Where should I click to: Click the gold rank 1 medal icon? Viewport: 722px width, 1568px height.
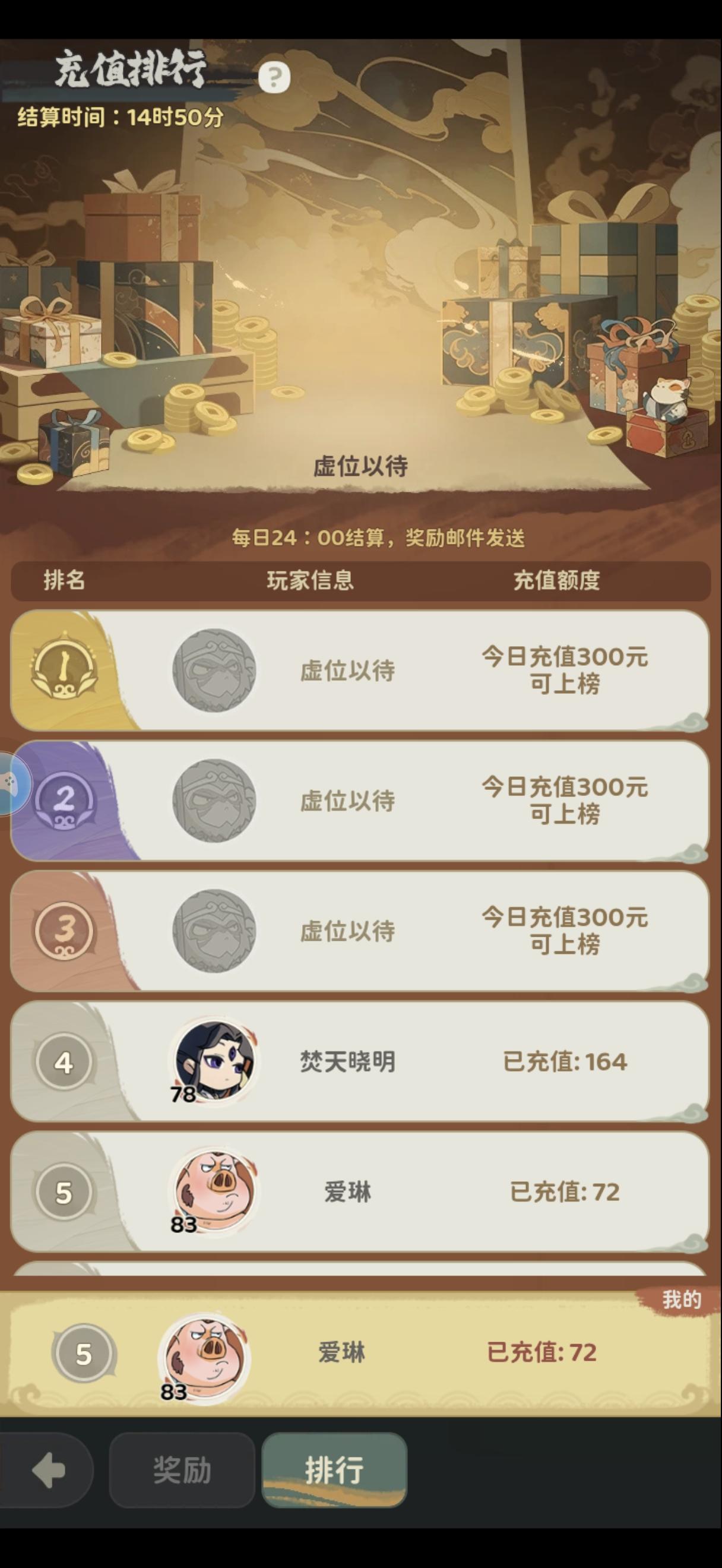pyautogui.click(x=67, y=668)
